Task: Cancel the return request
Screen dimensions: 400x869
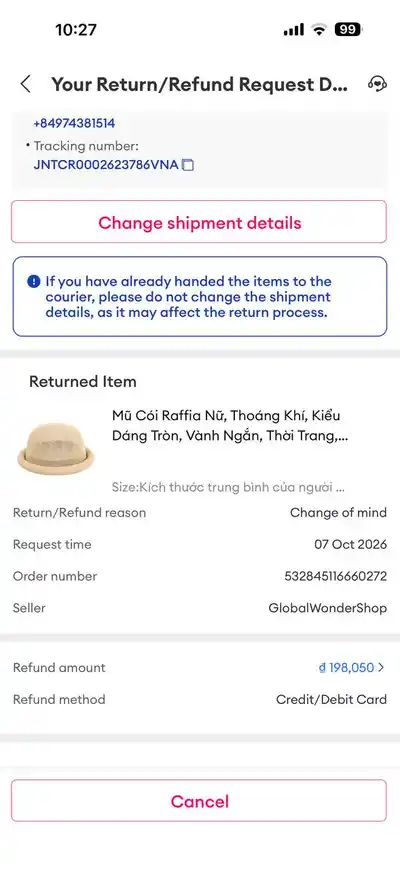Action: point(199,801)
